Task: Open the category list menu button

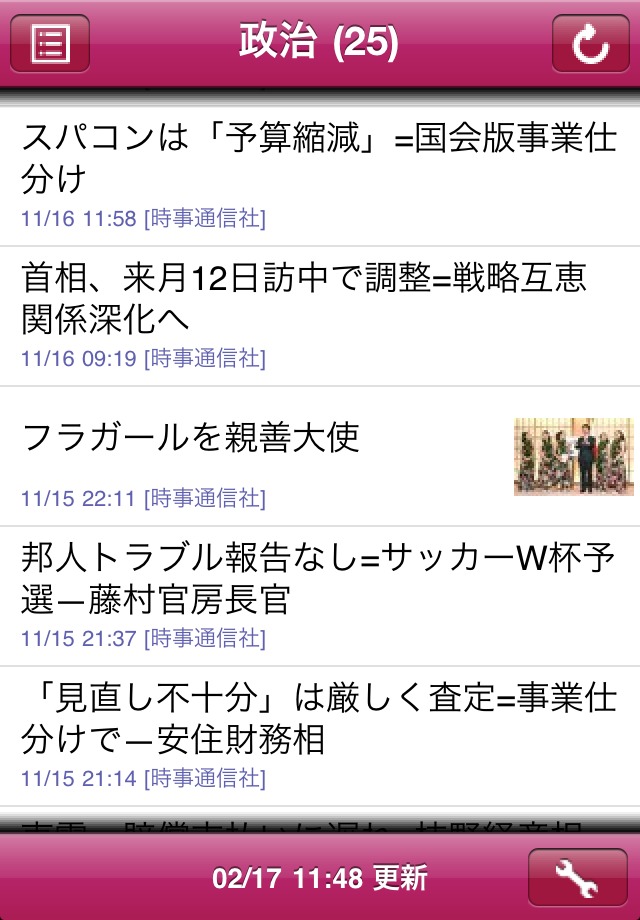Action: (50, 43)
